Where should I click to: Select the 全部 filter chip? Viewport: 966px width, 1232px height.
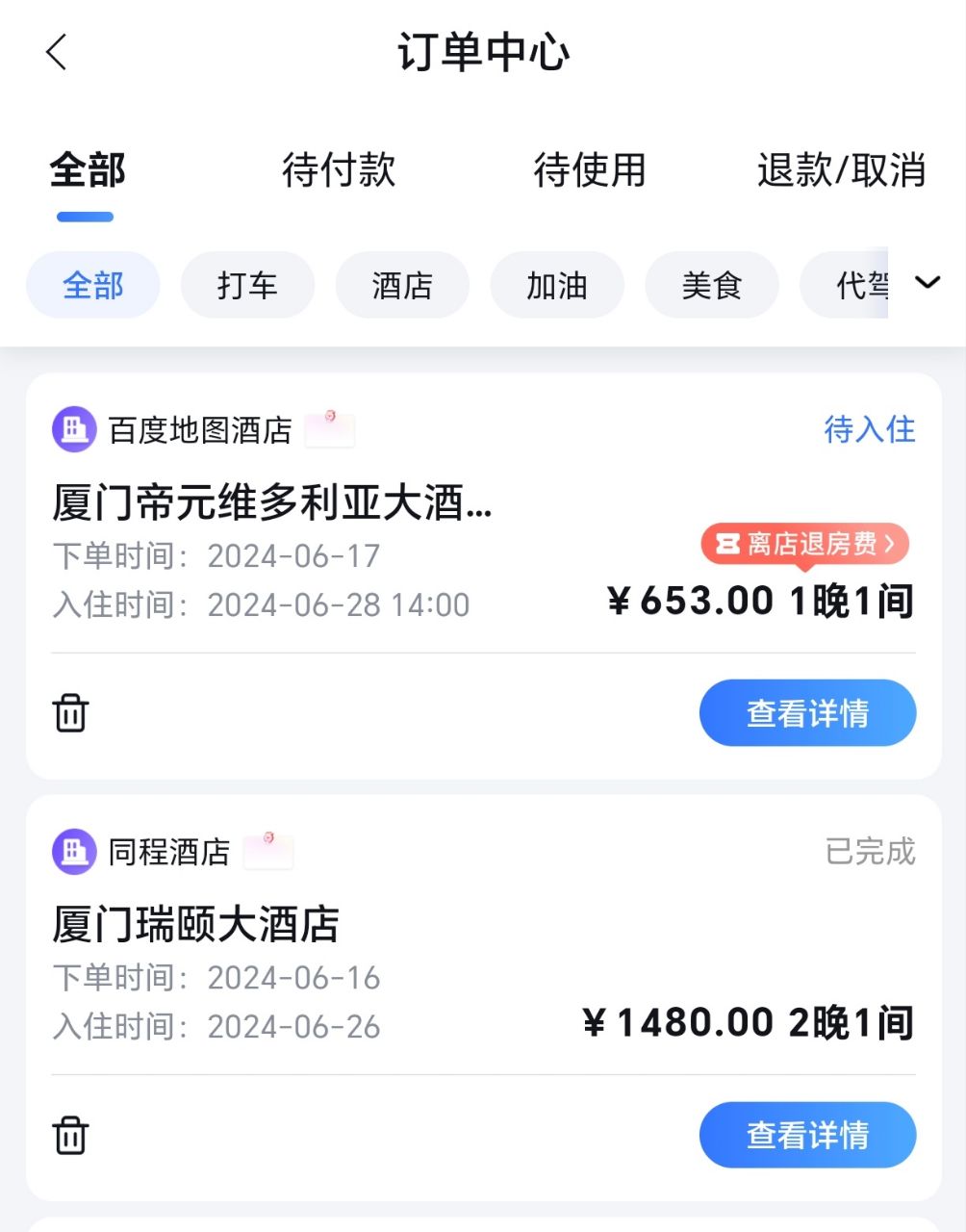coord(93,285)
